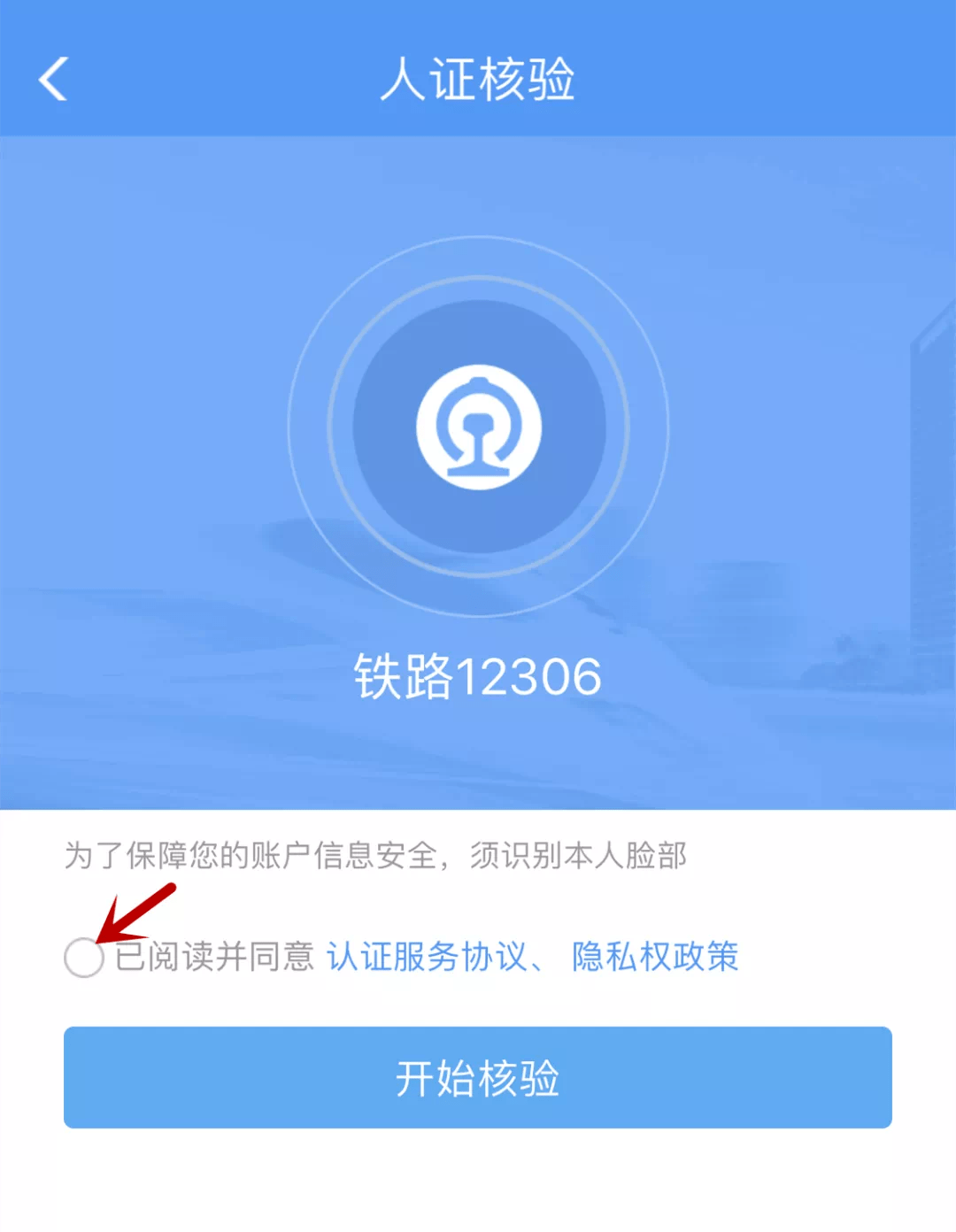Tap the 人证核验 title bar text
This screenshot has height=1232, width=956.
pyautogui.click(x=478, y=78)
